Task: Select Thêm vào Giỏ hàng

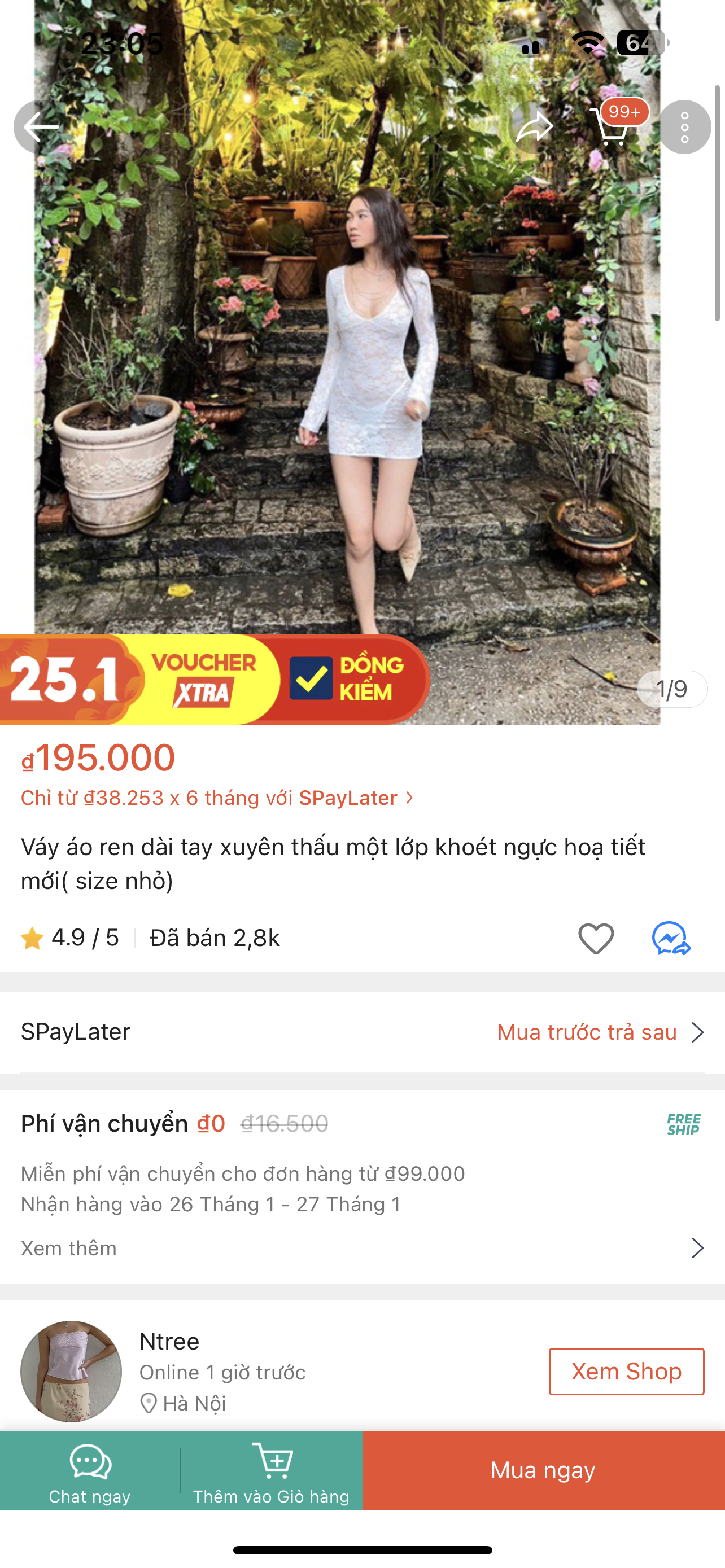Action: click(272, 1469)
